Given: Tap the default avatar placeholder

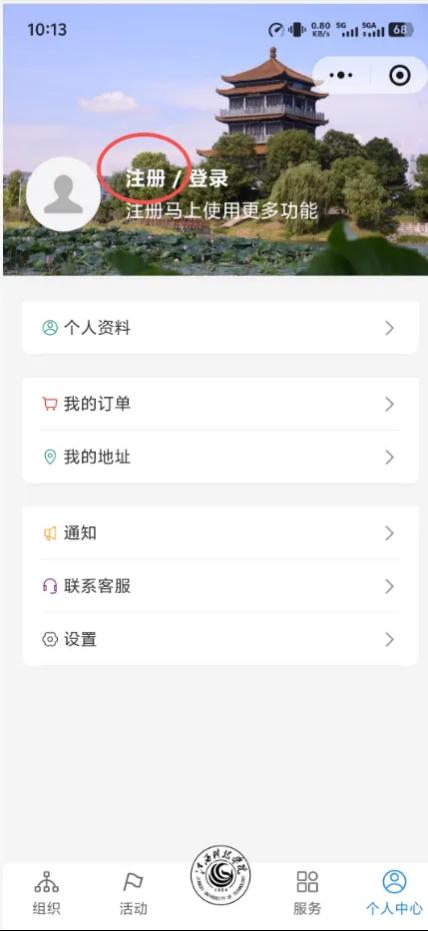Looking at the screenshot, I should click(63, 194).
